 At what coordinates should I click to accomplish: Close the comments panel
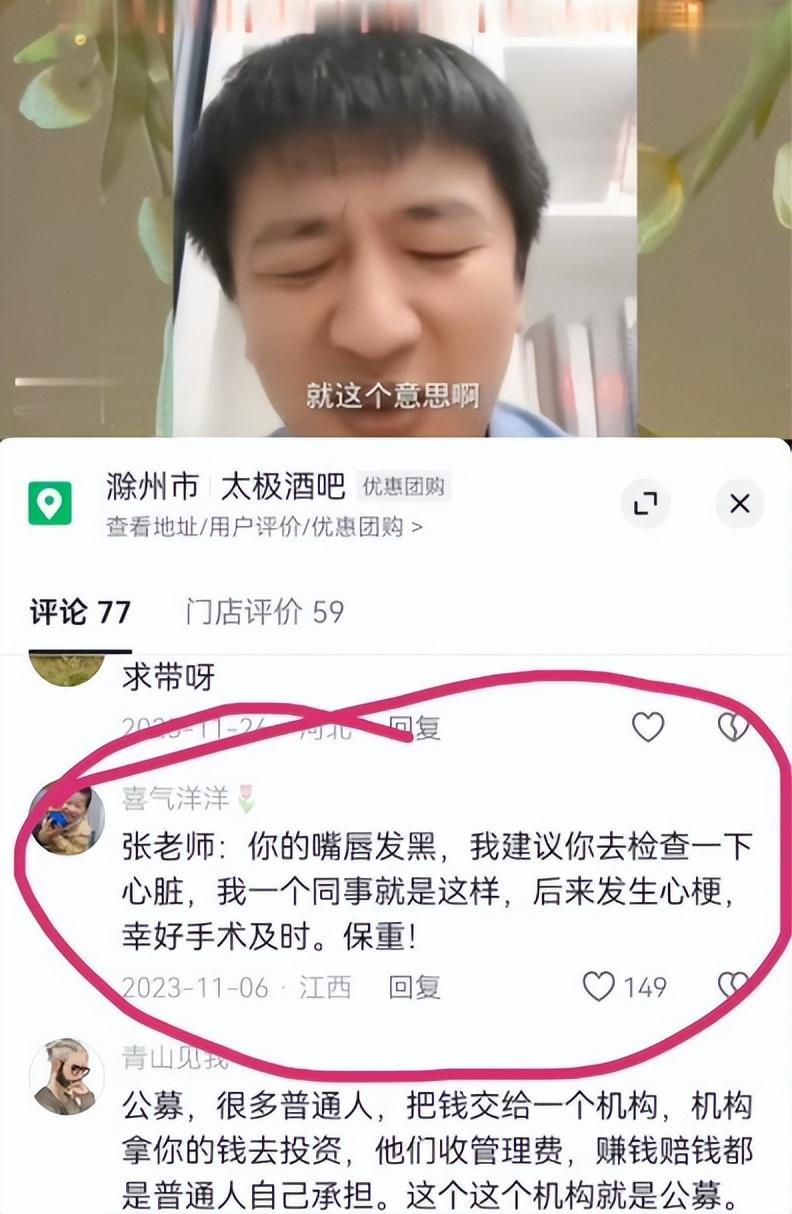click(x=739, y=504)
